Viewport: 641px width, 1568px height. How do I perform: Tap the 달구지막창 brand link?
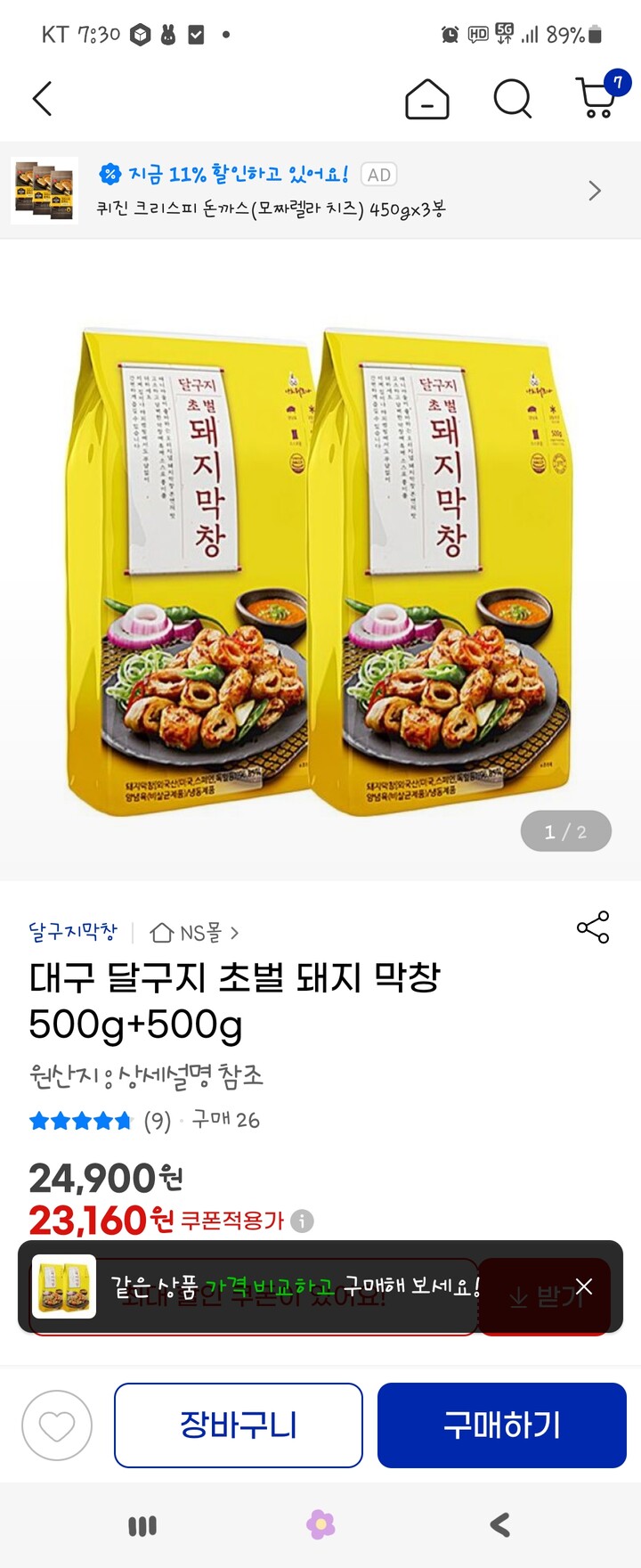coord(73,932)
